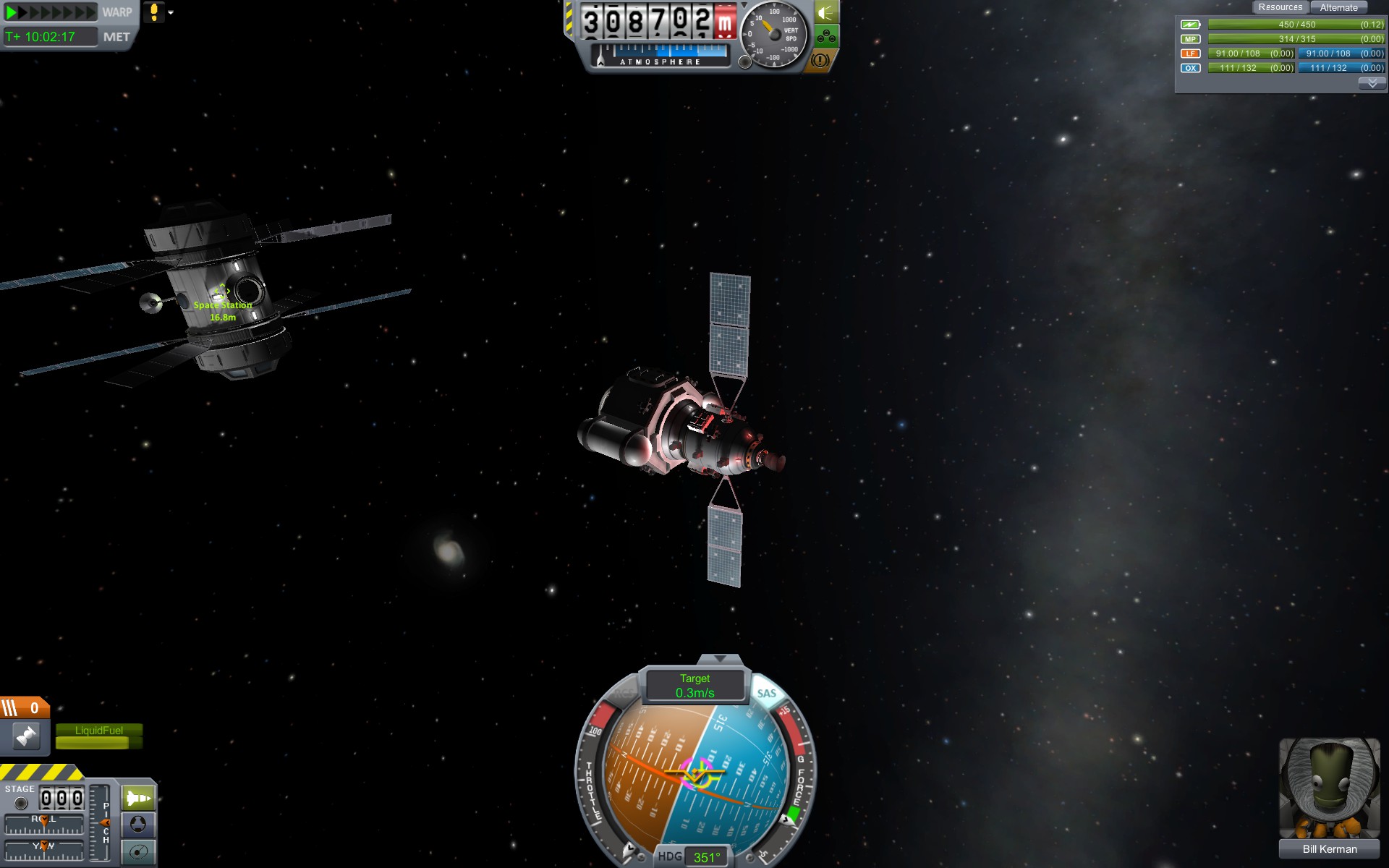This screenshot has height=868, width=1389.
Task: Toggle the MET mission time display
Action: (x=116, y=37)
